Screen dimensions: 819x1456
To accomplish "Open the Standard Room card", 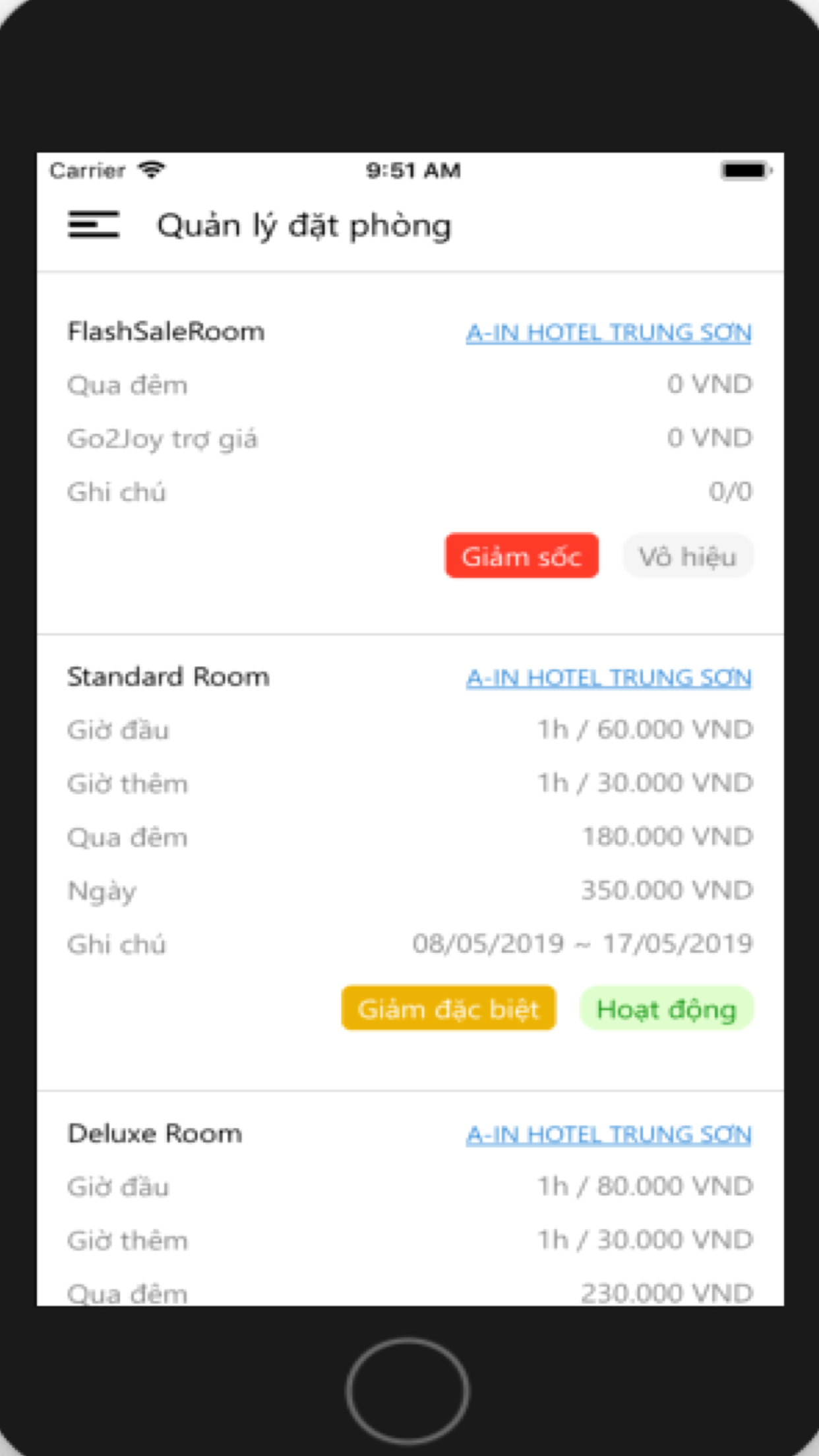I will pos(410,863).
